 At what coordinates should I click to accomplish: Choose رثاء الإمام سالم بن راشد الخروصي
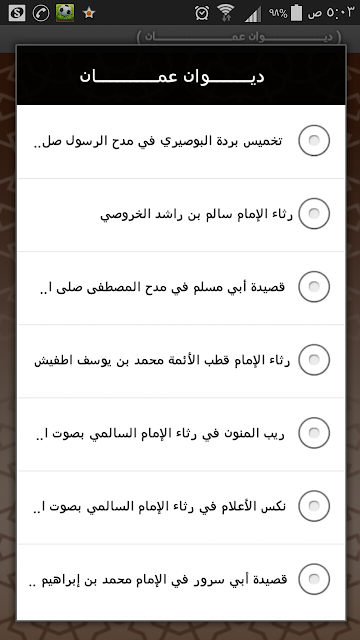click(x=181, y=214)
